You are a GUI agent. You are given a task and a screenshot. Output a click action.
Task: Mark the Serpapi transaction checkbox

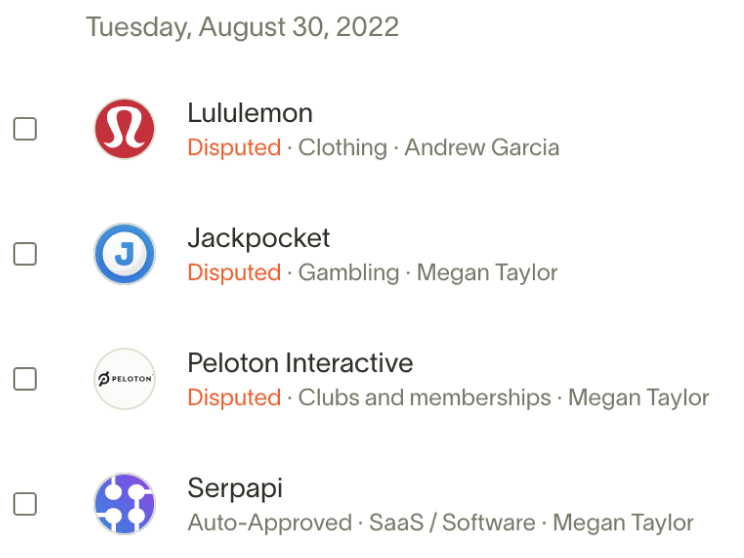(x=25, y=504)
